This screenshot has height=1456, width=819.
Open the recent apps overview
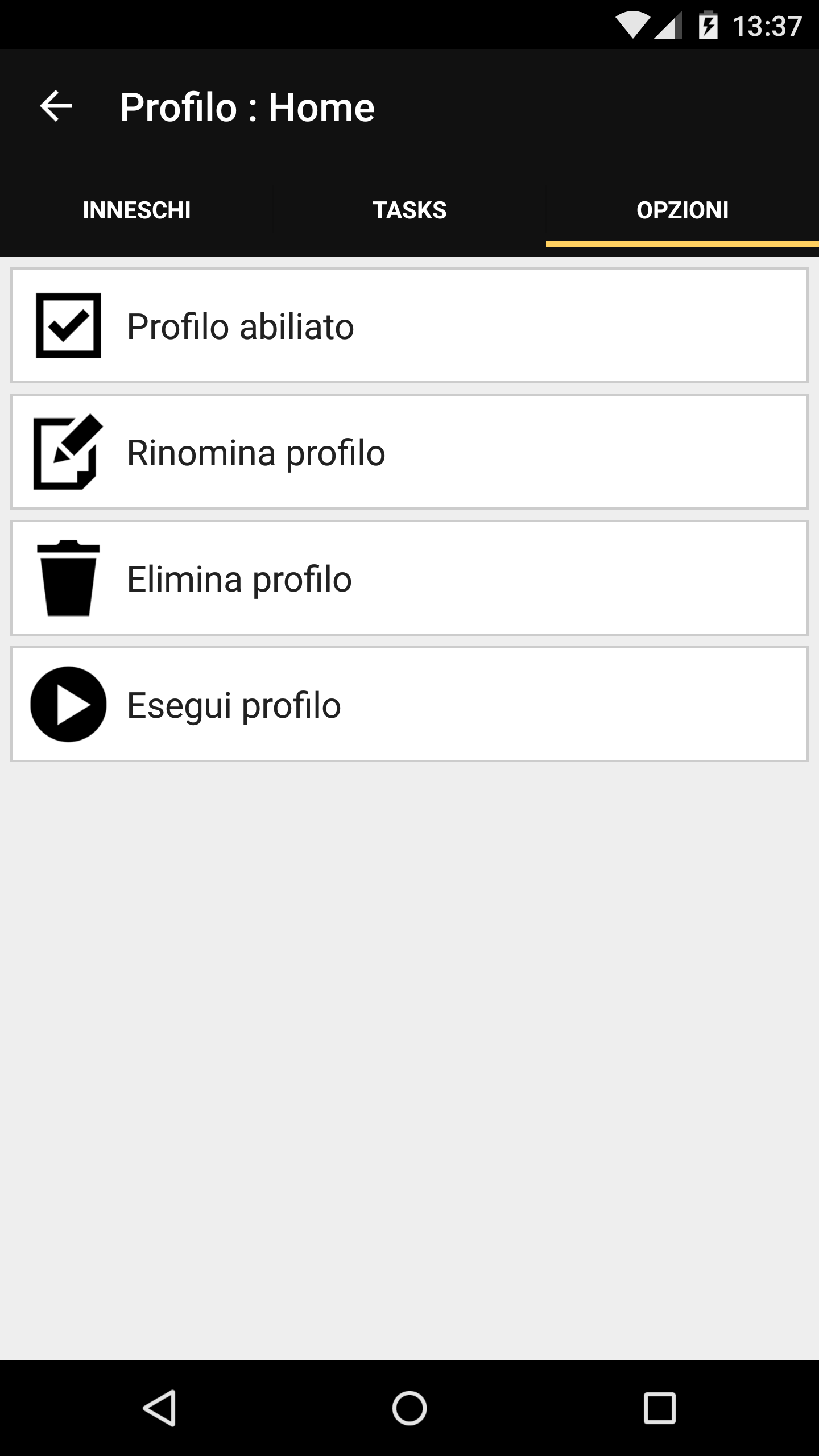click(x=660, y=1408)
